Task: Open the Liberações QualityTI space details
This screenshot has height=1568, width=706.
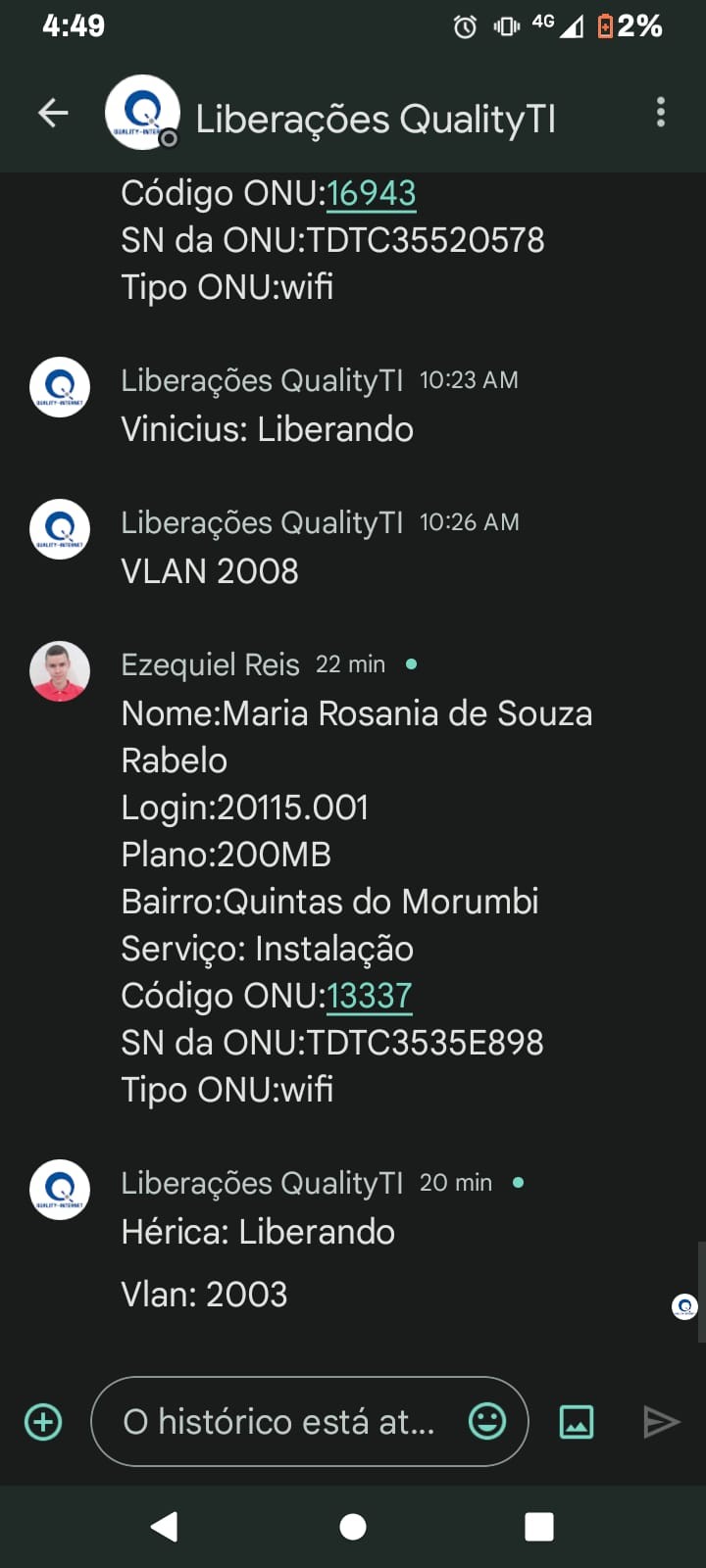Action: click(376, 119)
